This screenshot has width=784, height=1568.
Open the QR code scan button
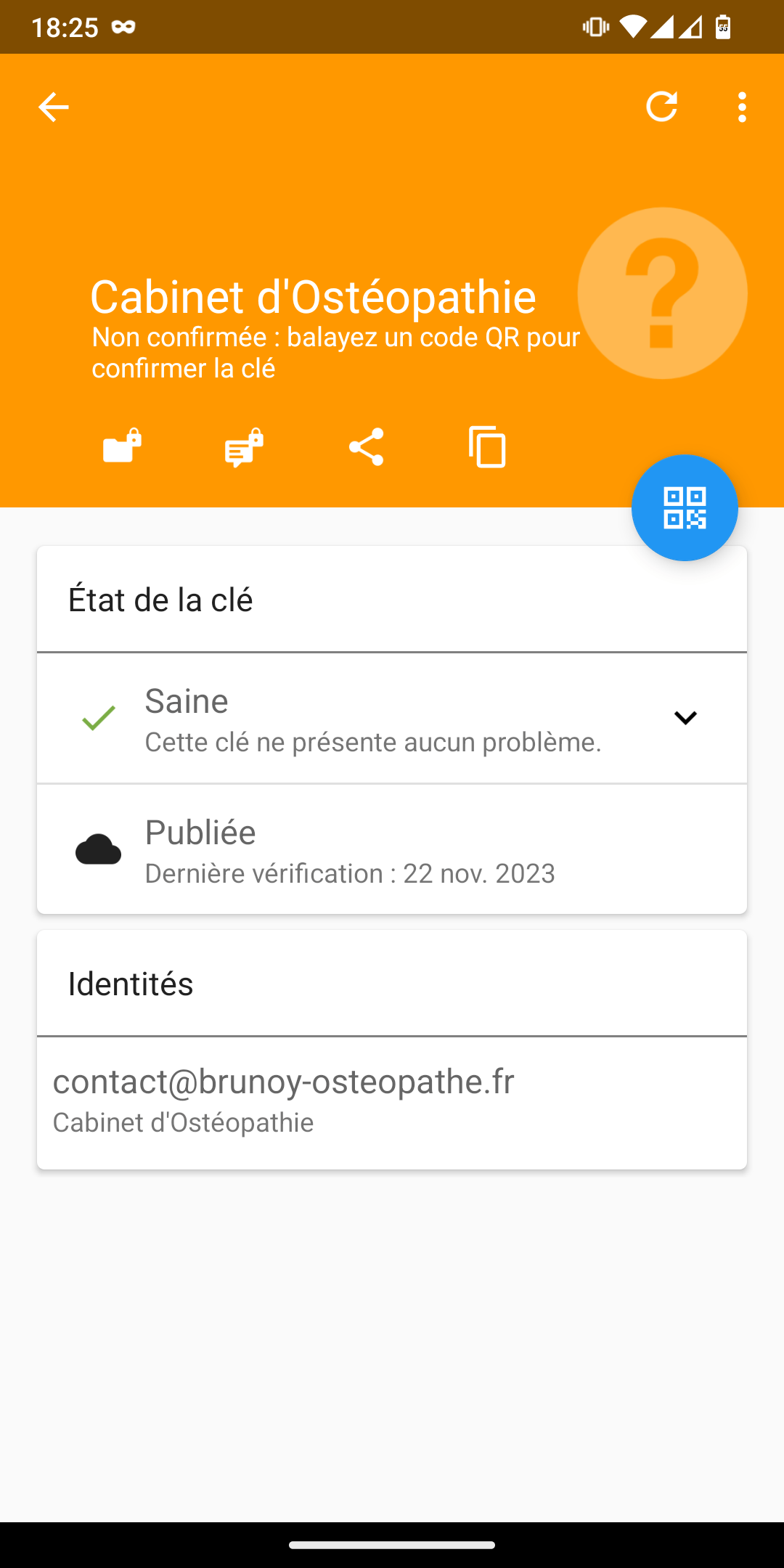click(685, 507)
